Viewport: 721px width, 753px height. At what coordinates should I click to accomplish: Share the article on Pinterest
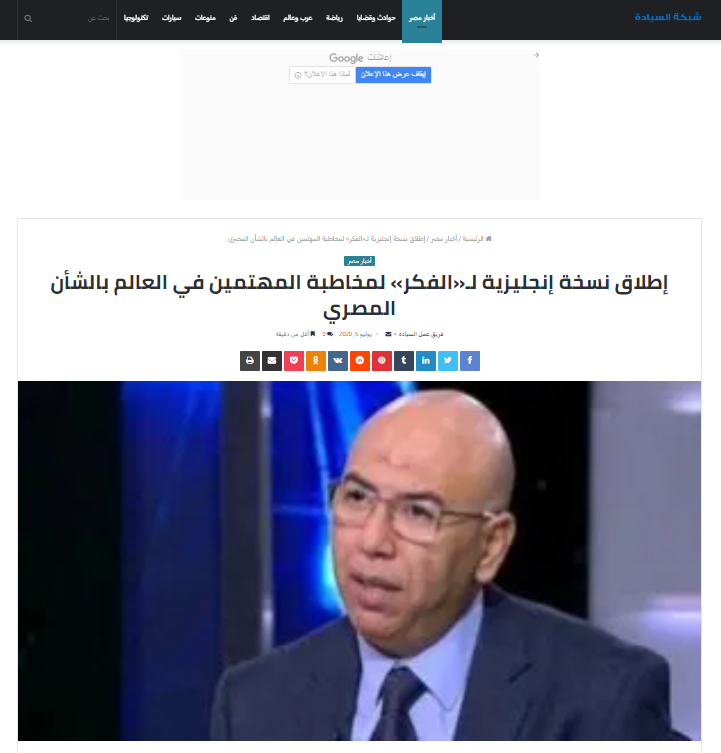(x=382, y=361)
